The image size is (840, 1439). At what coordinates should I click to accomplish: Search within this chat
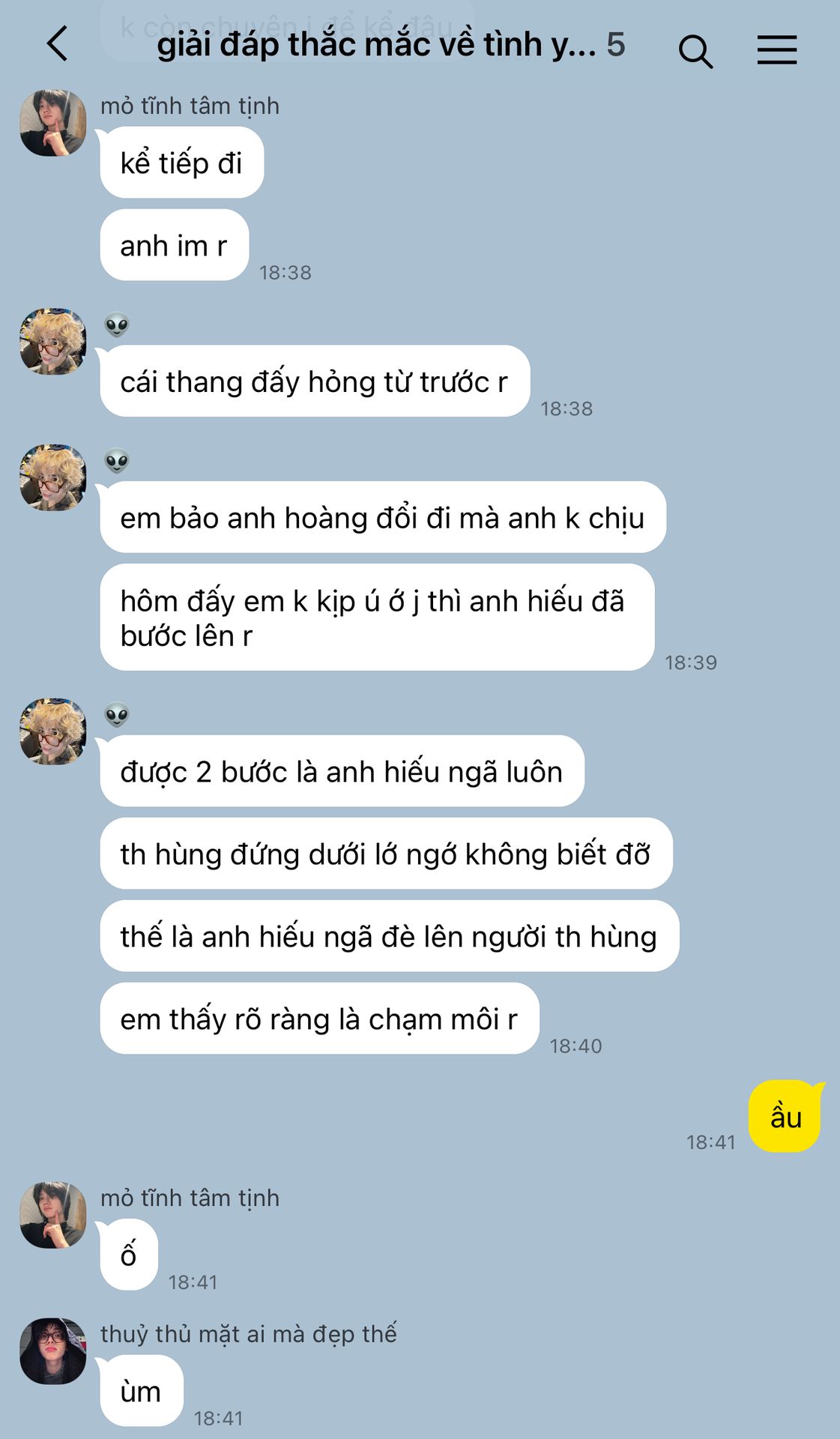[695, 50]
